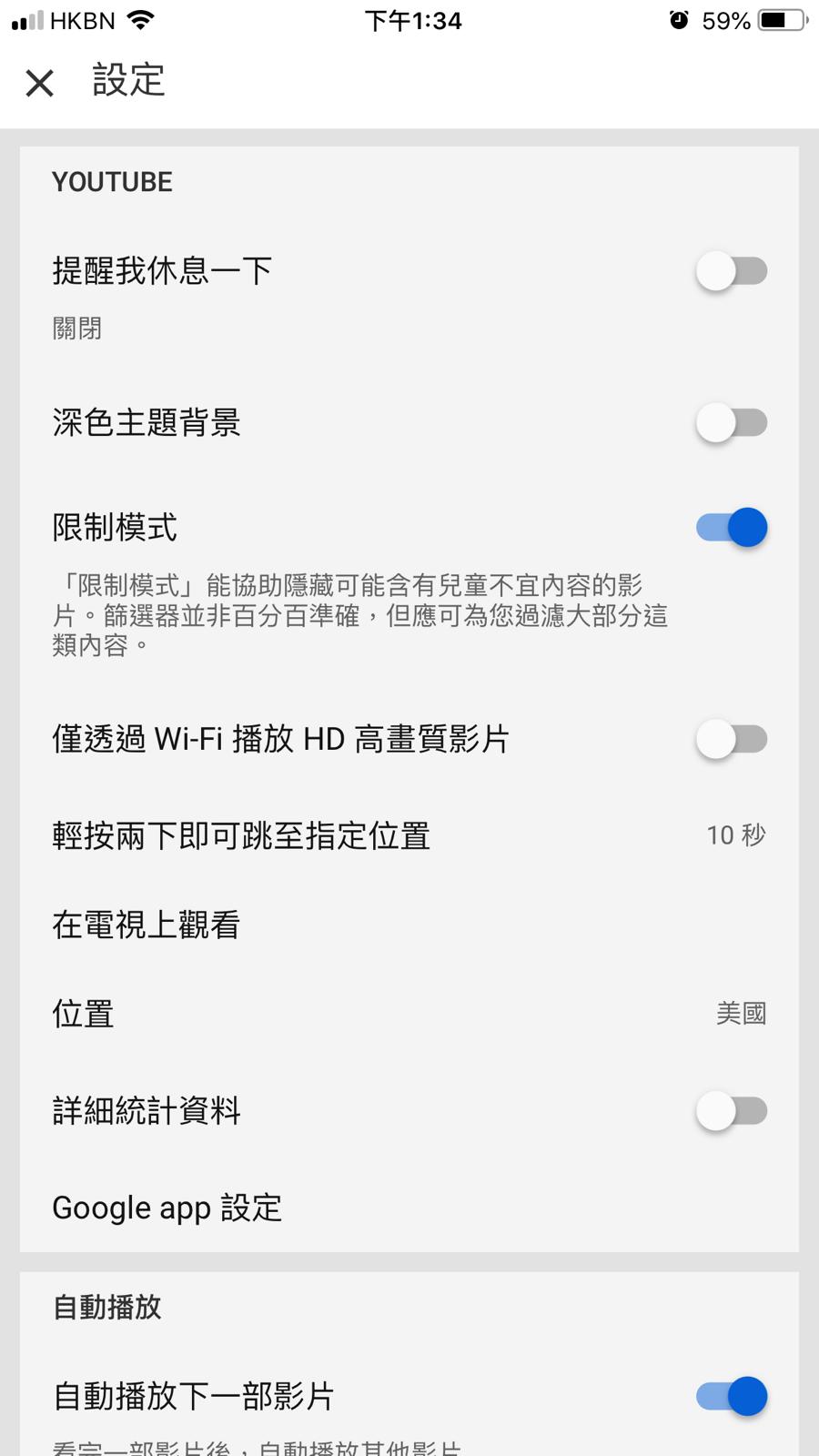
Task: Change the 位置 location setting
Action: pyautogui.click(x=409, y=1014)
